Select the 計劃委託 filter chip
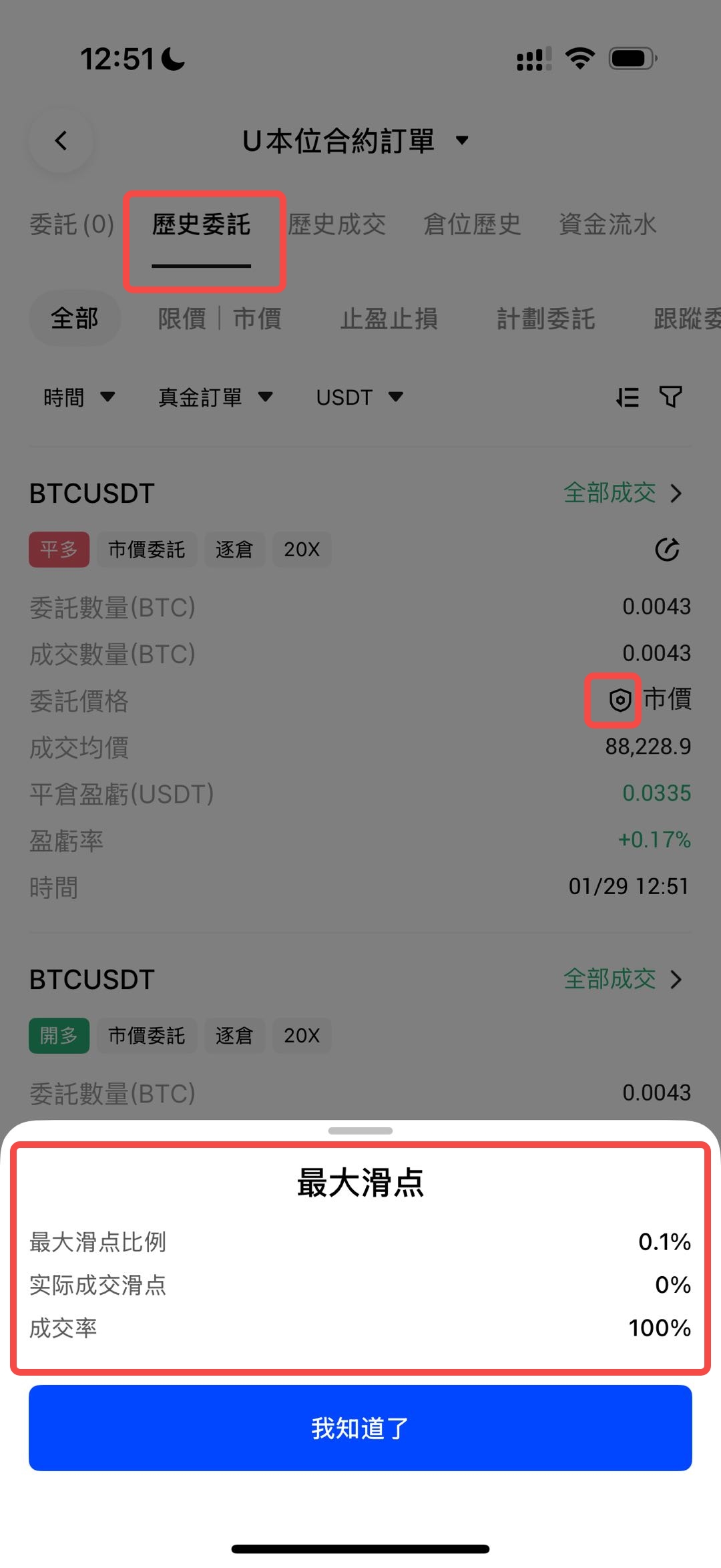Viewport: 721px width, 1568px height. click(547, 319)
